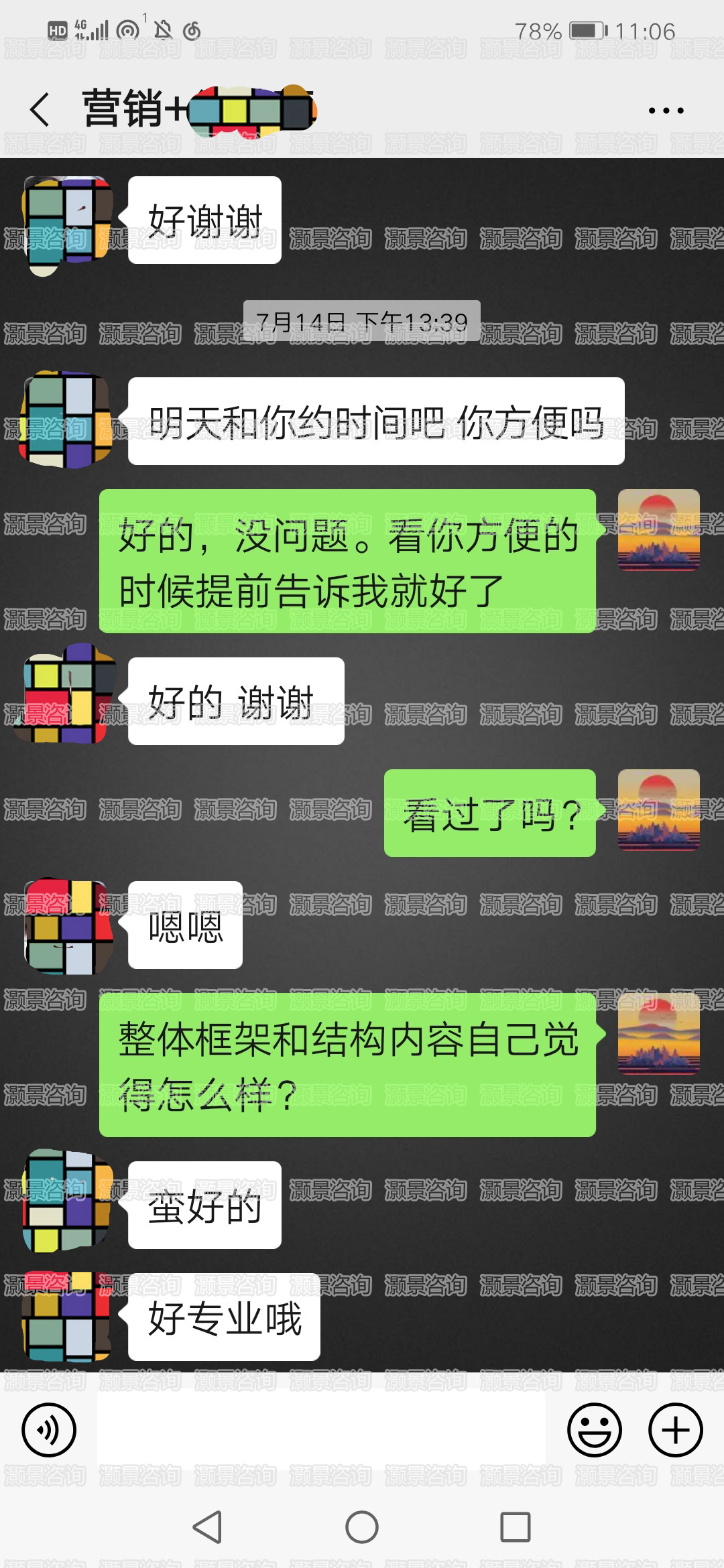The width and height of the screenshot is (724, 1568).
Task: Open system recent apps button
Action: click(515, 1528)
